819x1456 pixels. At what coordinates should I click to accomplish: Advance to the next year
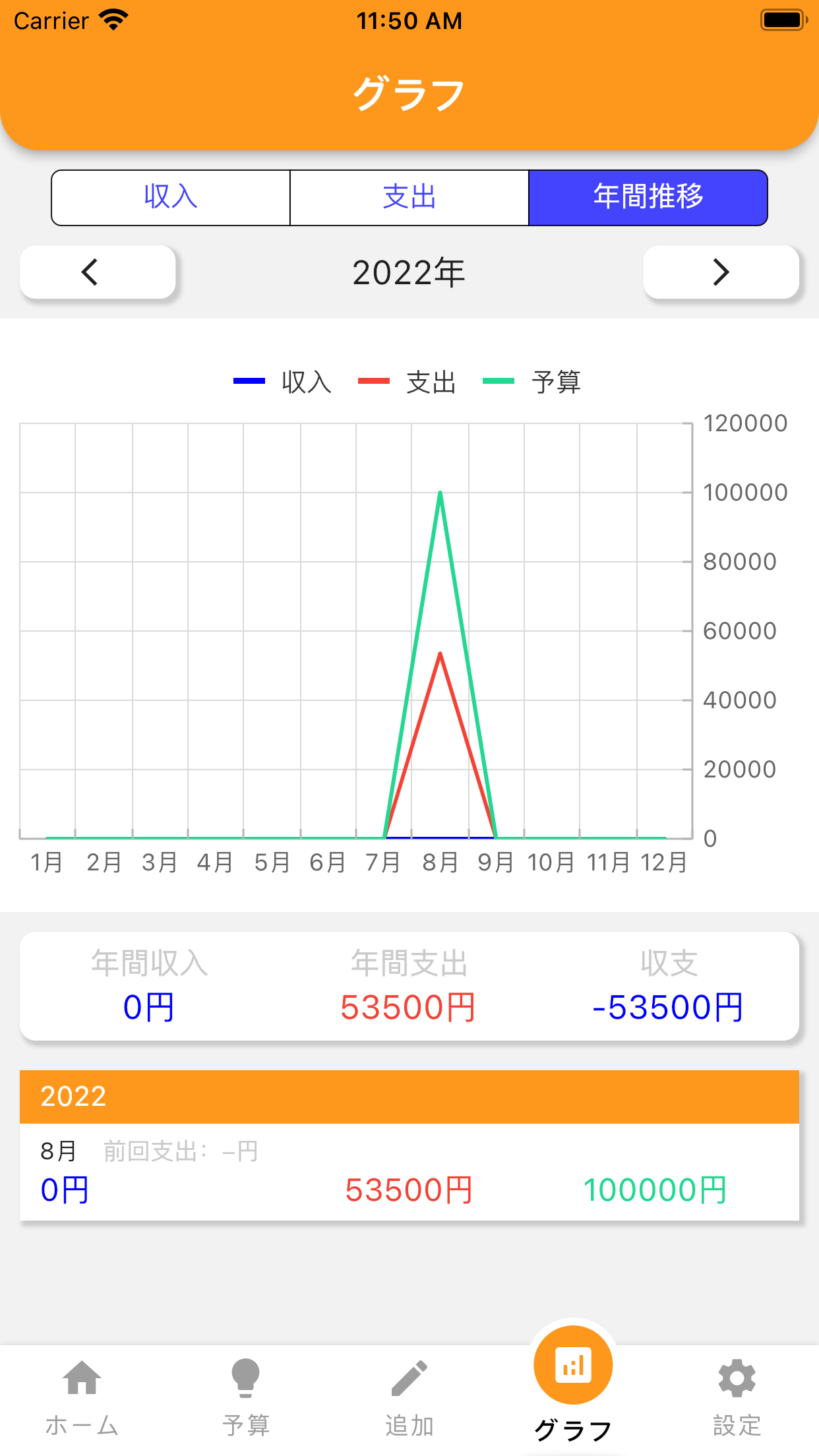pyautogui.click(x=721, y=272)
